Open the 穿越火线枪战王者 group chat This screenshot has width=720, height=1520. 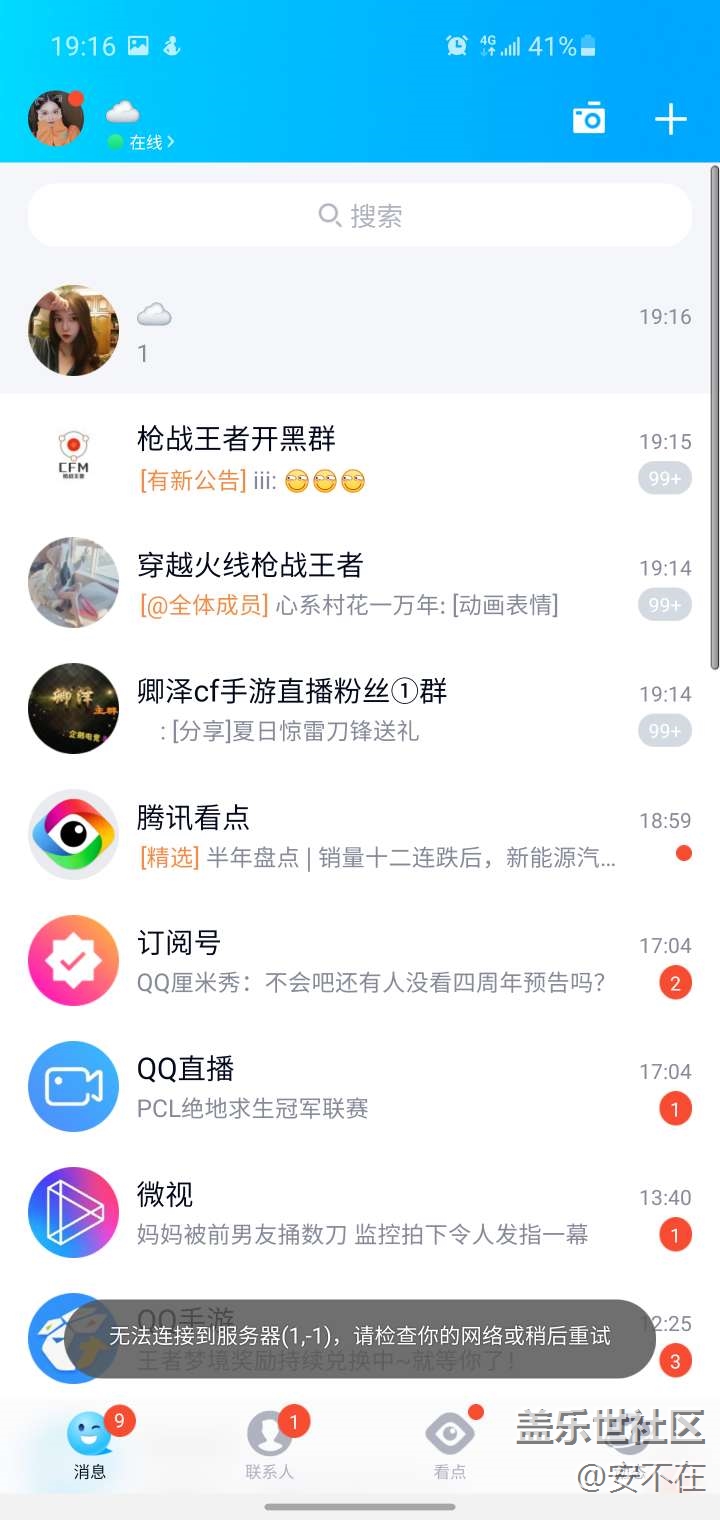coord(360,582)
